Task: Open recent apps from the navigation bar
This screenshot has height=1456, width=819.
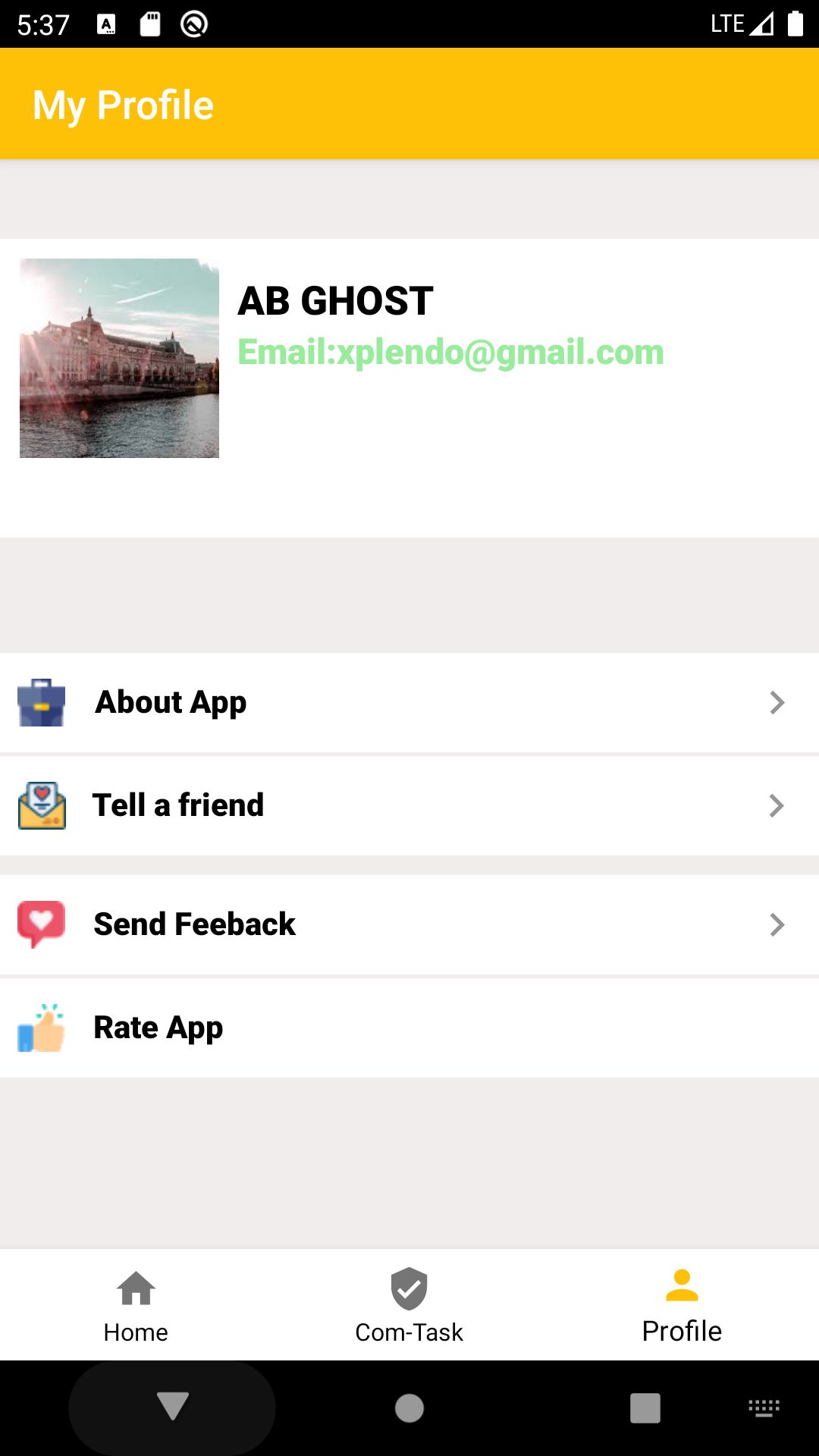Action: [645, 1408]
